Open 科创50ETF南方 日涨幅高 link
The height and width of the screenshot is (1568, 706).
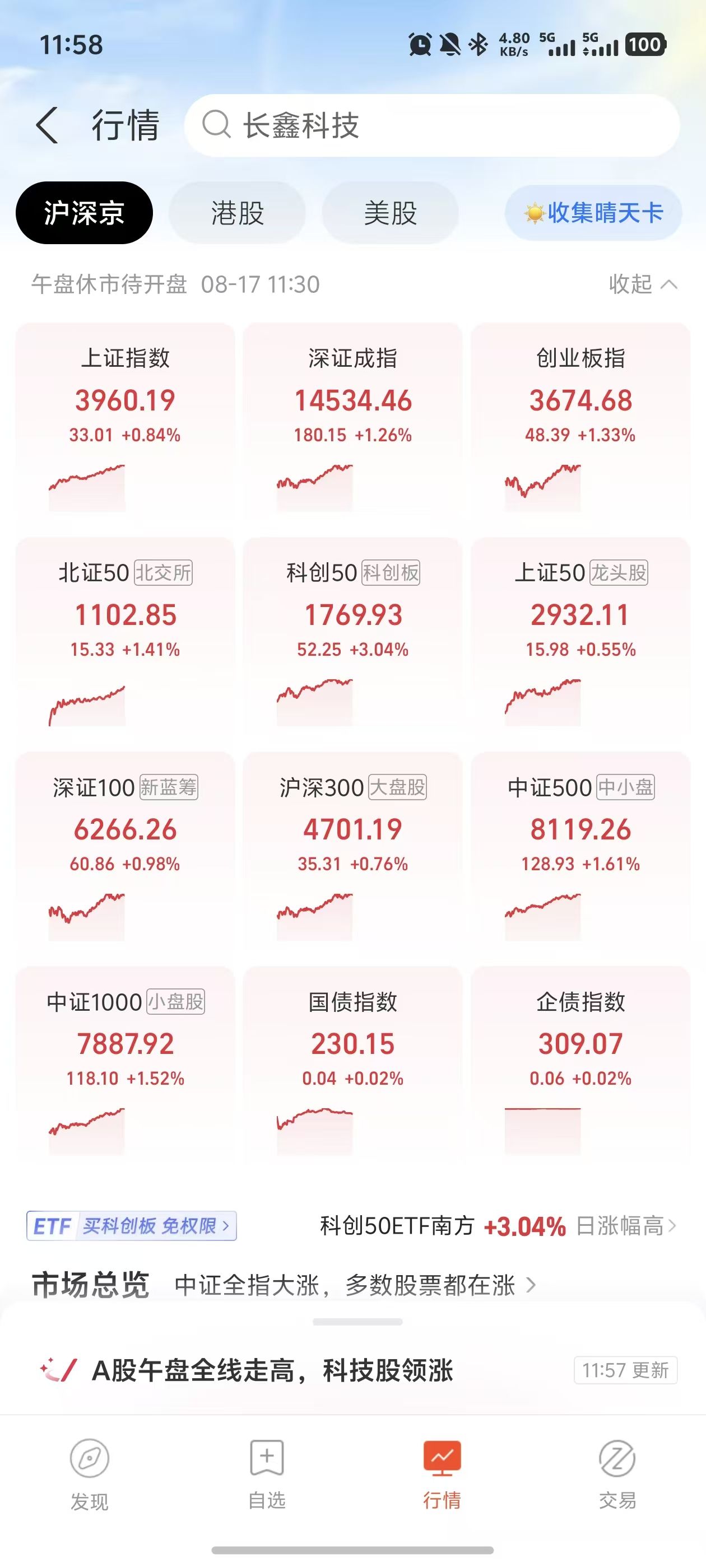(498, 1226)
